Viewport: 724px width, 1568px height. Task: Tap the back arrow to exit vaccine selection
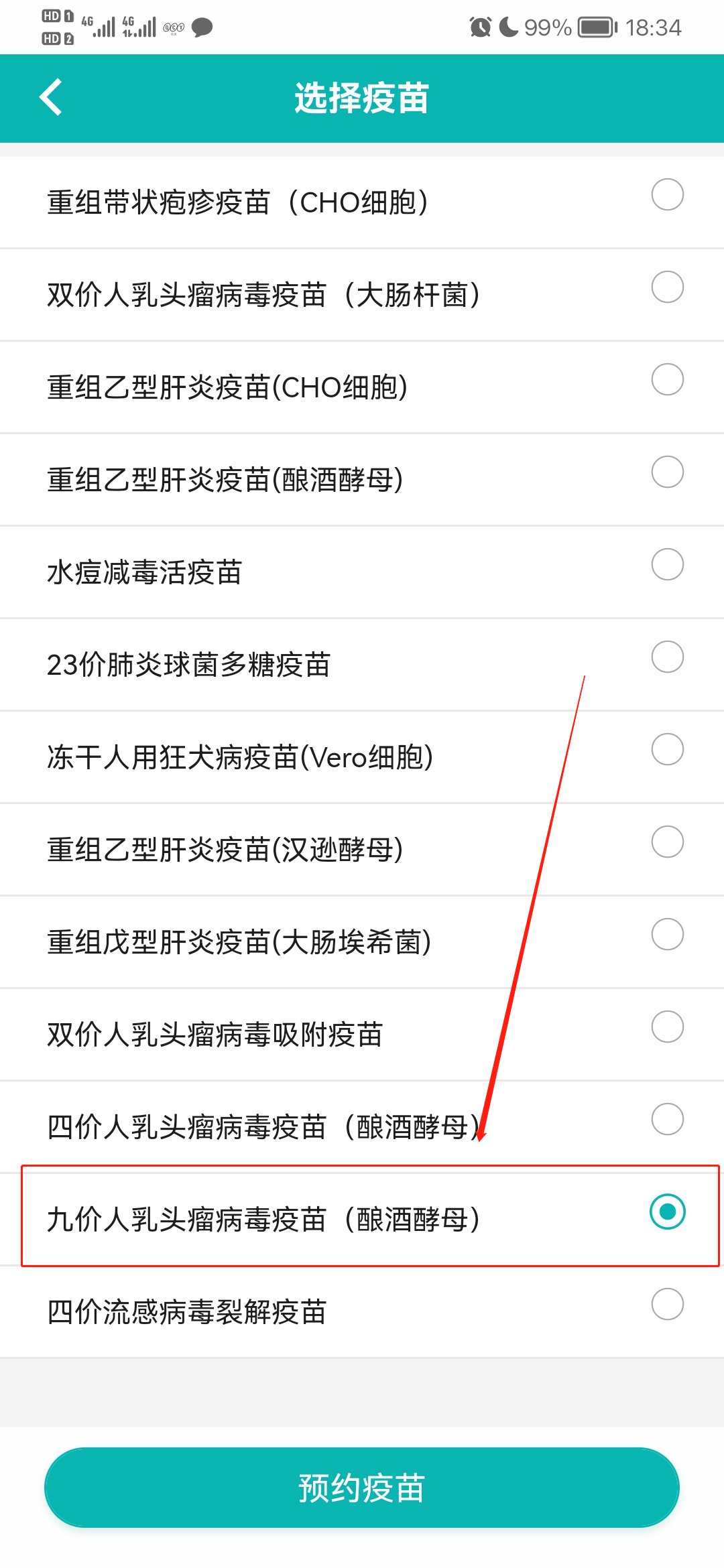[x=51, y=98]
